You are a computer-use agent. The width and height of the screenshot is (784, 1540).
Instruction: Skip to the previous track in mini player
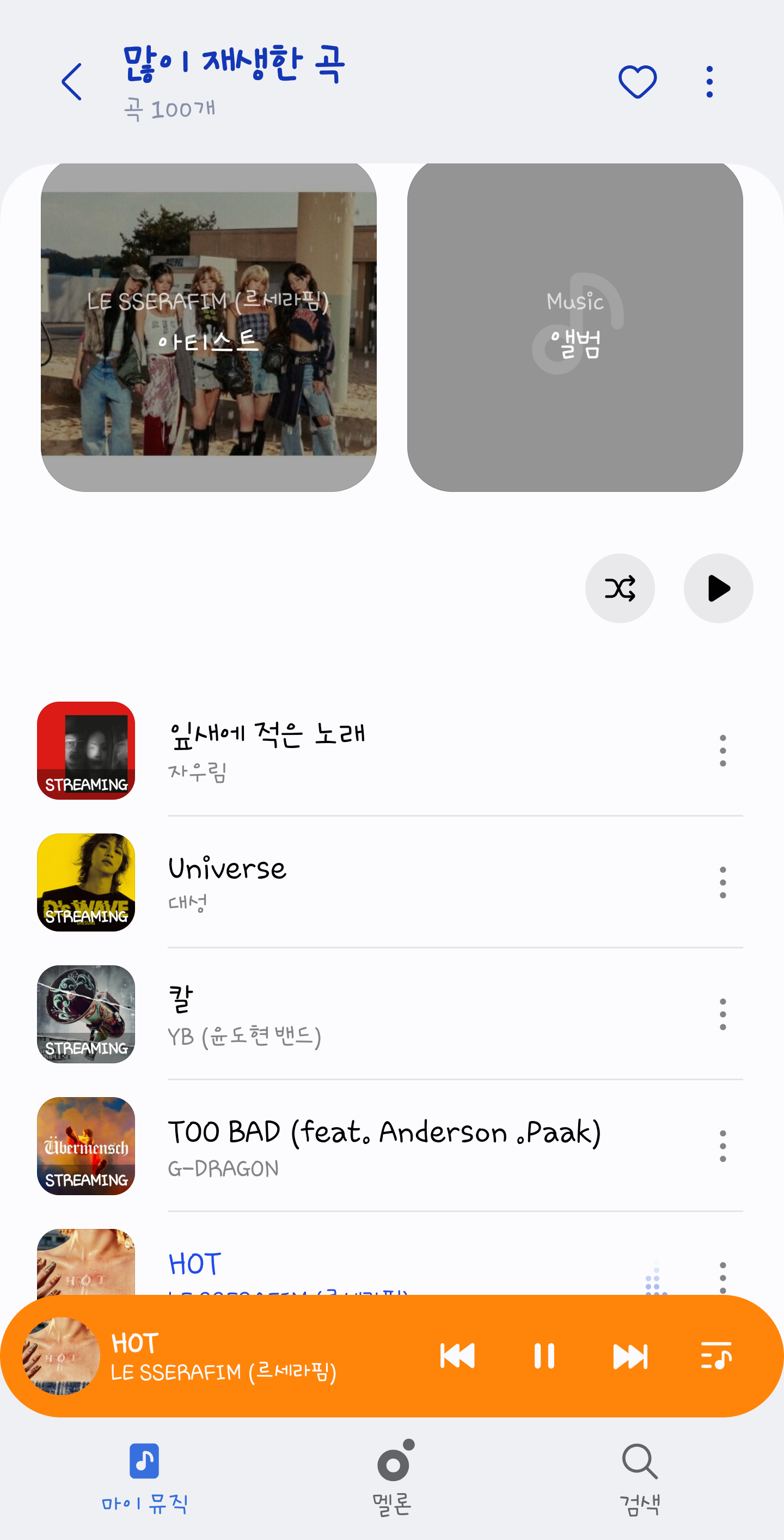point(457,1355)
